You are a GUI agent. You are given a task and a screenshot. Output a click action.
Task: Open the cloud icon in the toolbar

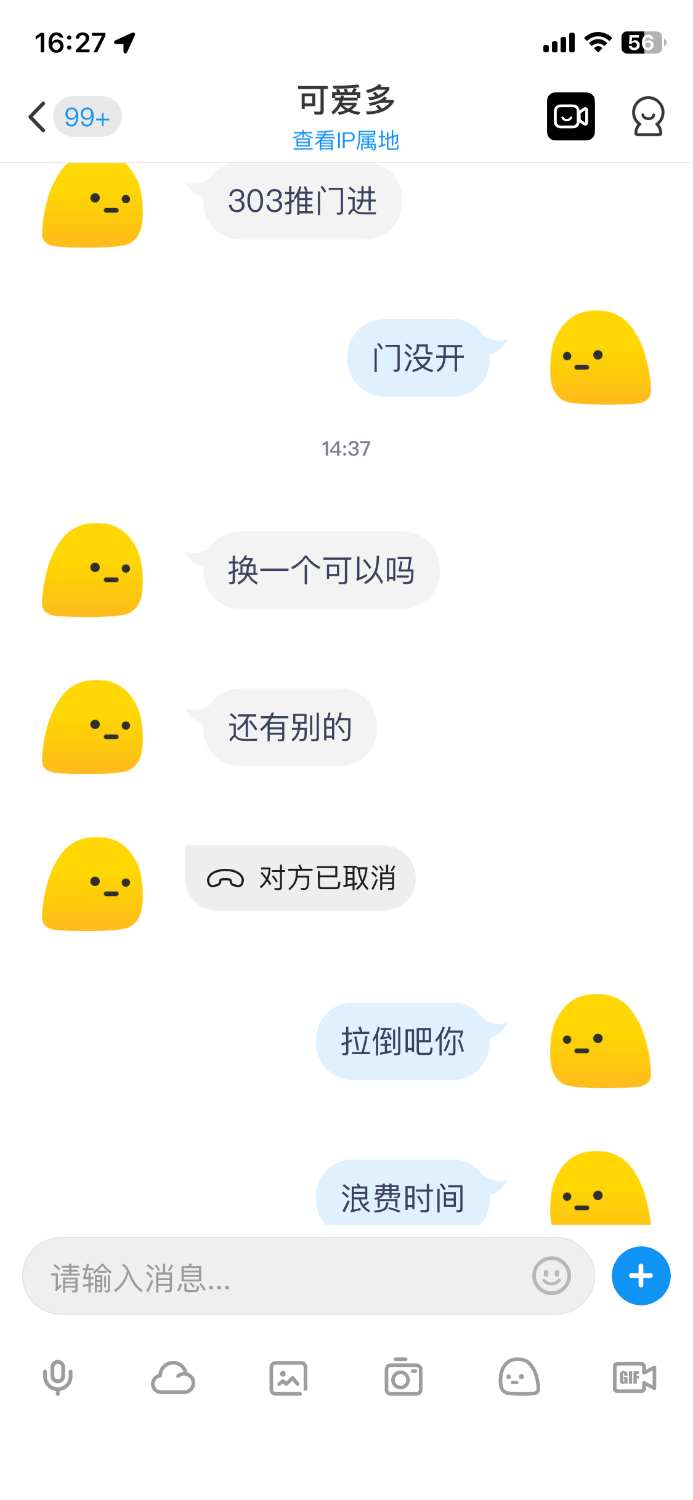click(173, 1378)
